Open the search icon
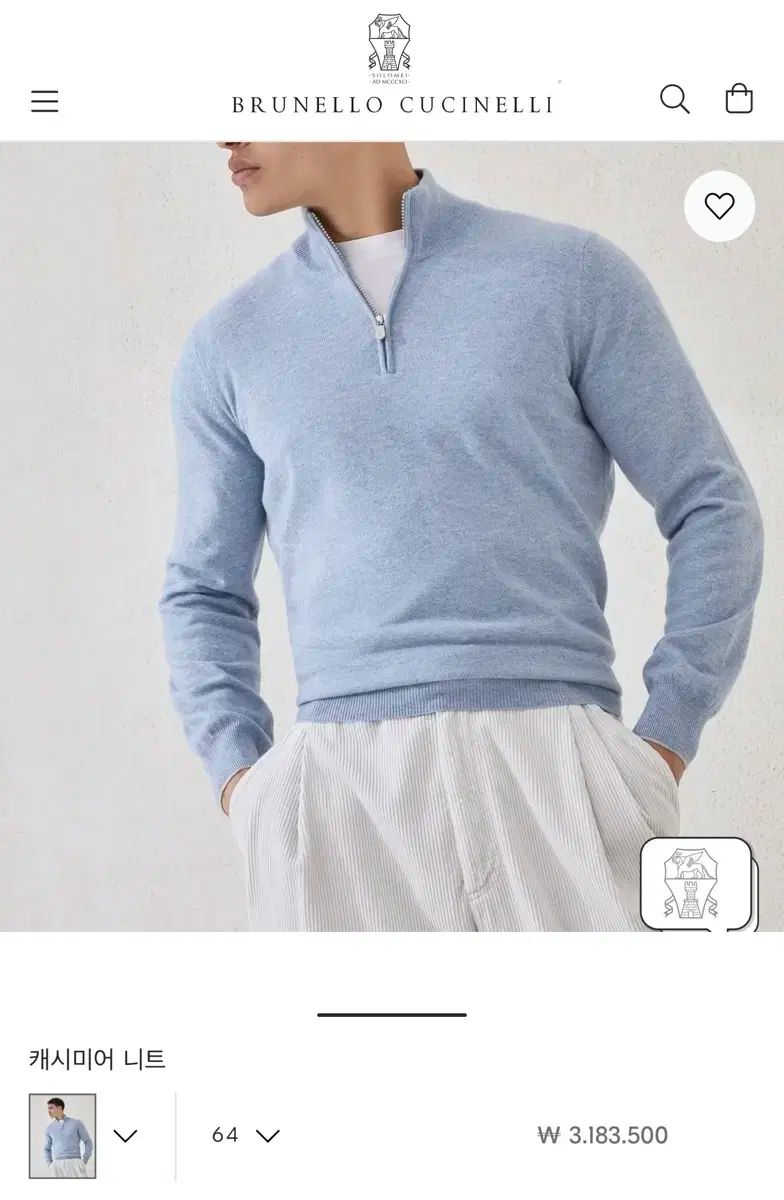Screen dimensions: 784x1200 (675, 99)
